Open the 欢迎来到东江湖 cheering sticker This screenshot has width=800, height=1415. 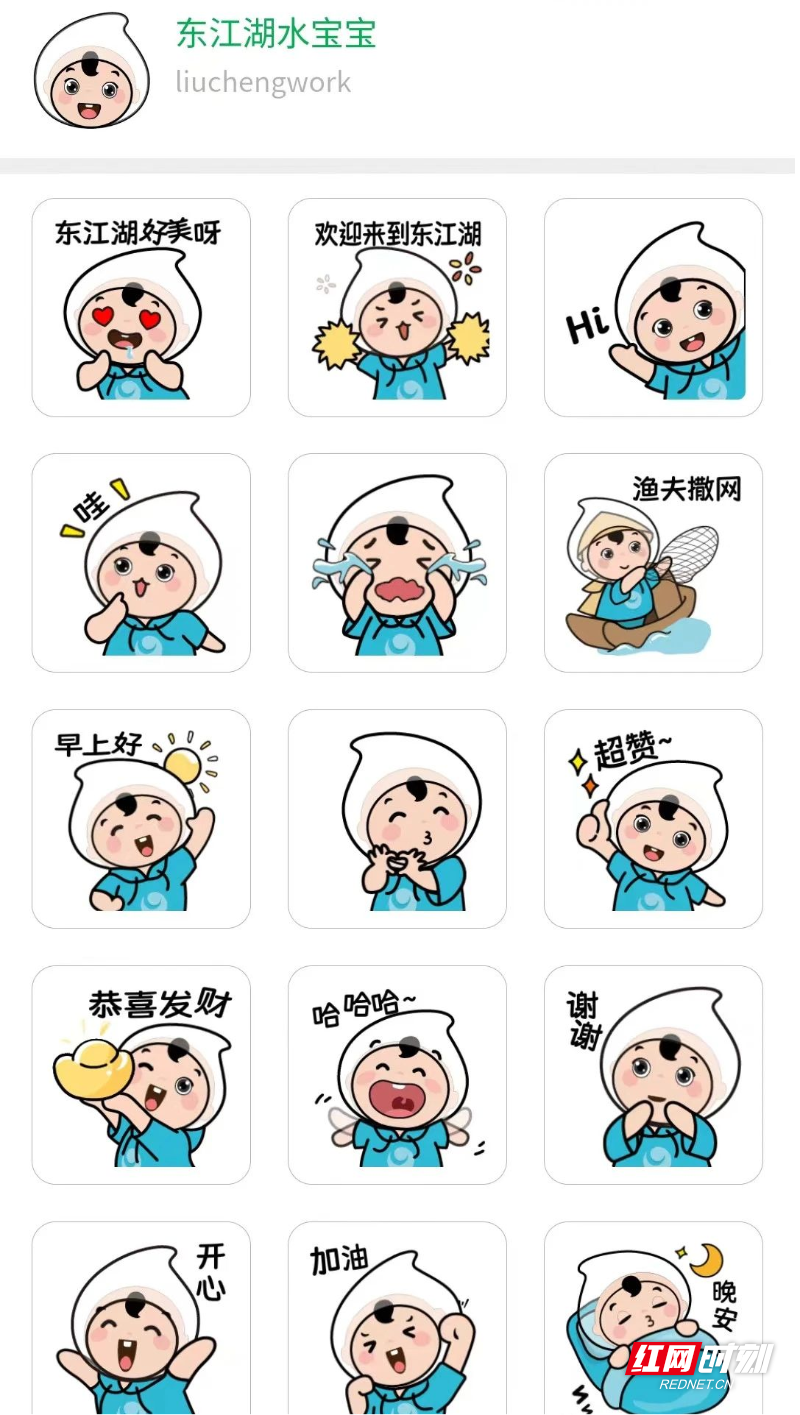(396, 307)
